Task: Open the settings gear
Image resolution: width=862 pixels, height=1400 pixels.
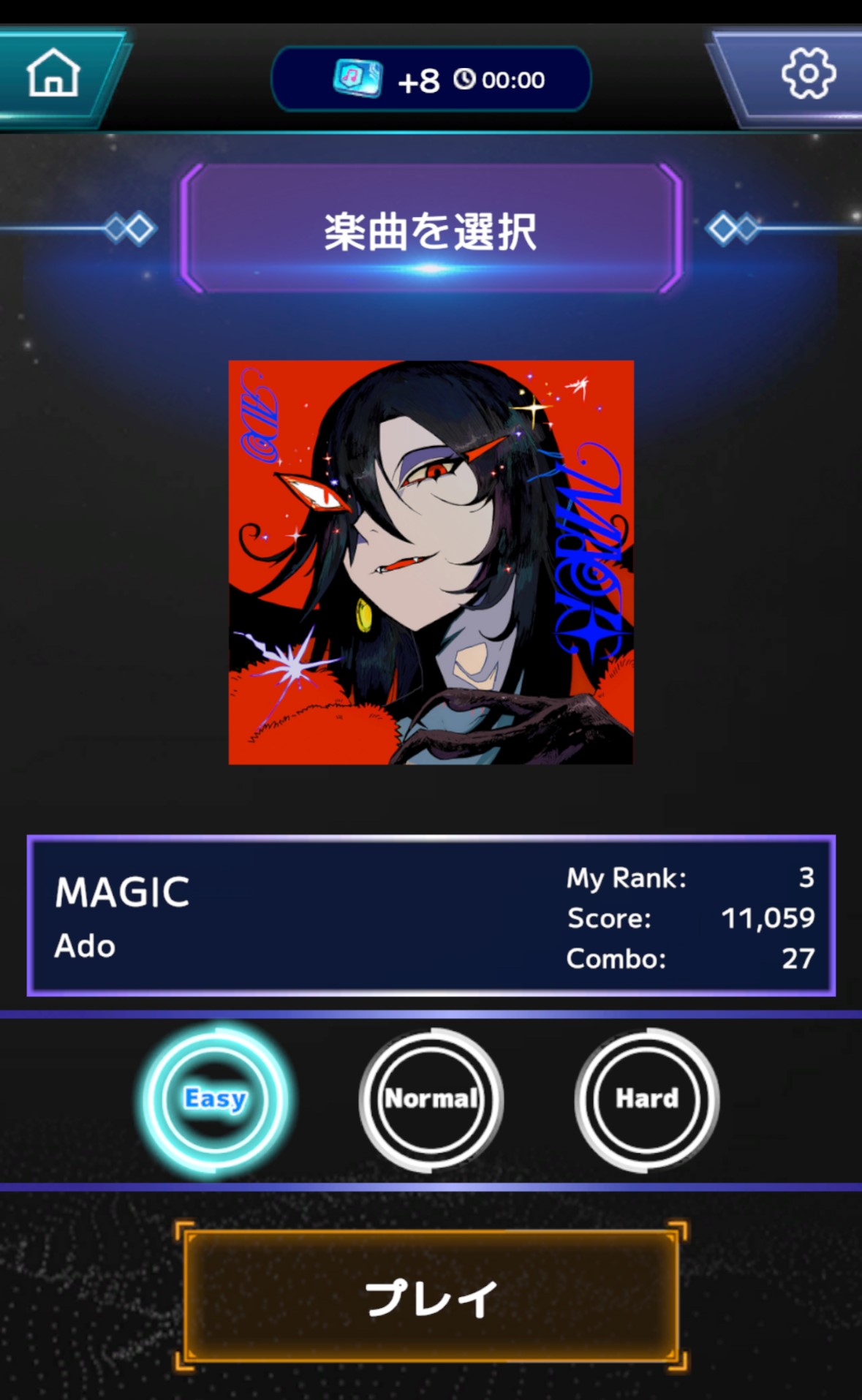Action: (808, 74)
